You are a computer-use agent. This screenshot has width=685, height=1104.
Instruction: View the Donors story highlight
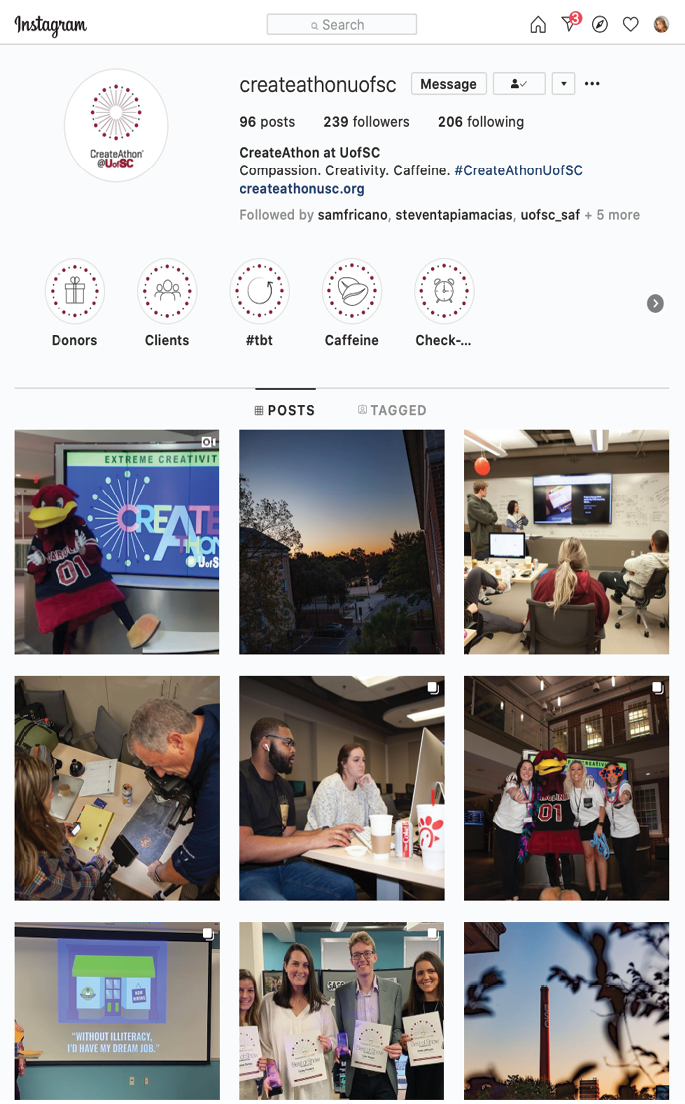pos(75,291)
